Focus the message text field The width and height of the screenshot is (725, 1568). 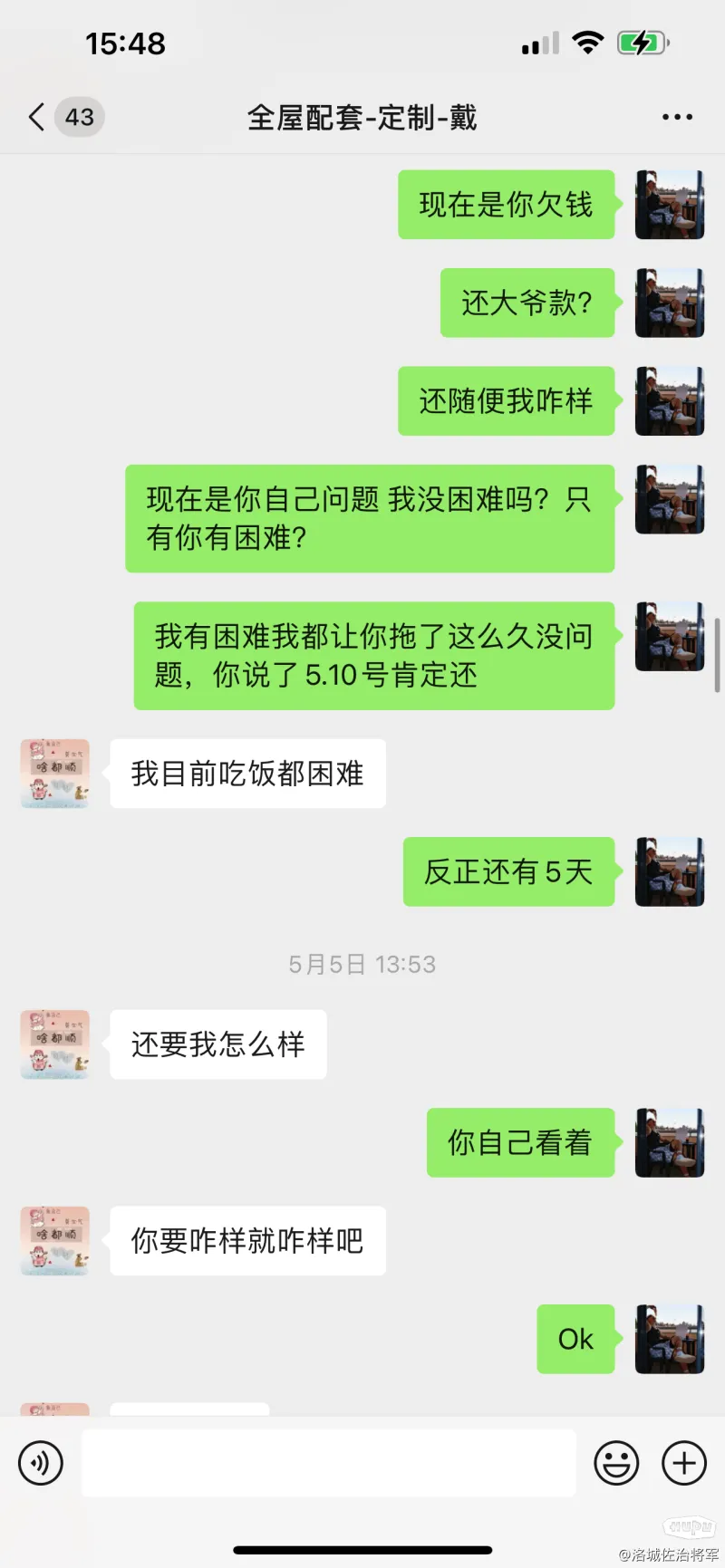[x=328, y=1462]
